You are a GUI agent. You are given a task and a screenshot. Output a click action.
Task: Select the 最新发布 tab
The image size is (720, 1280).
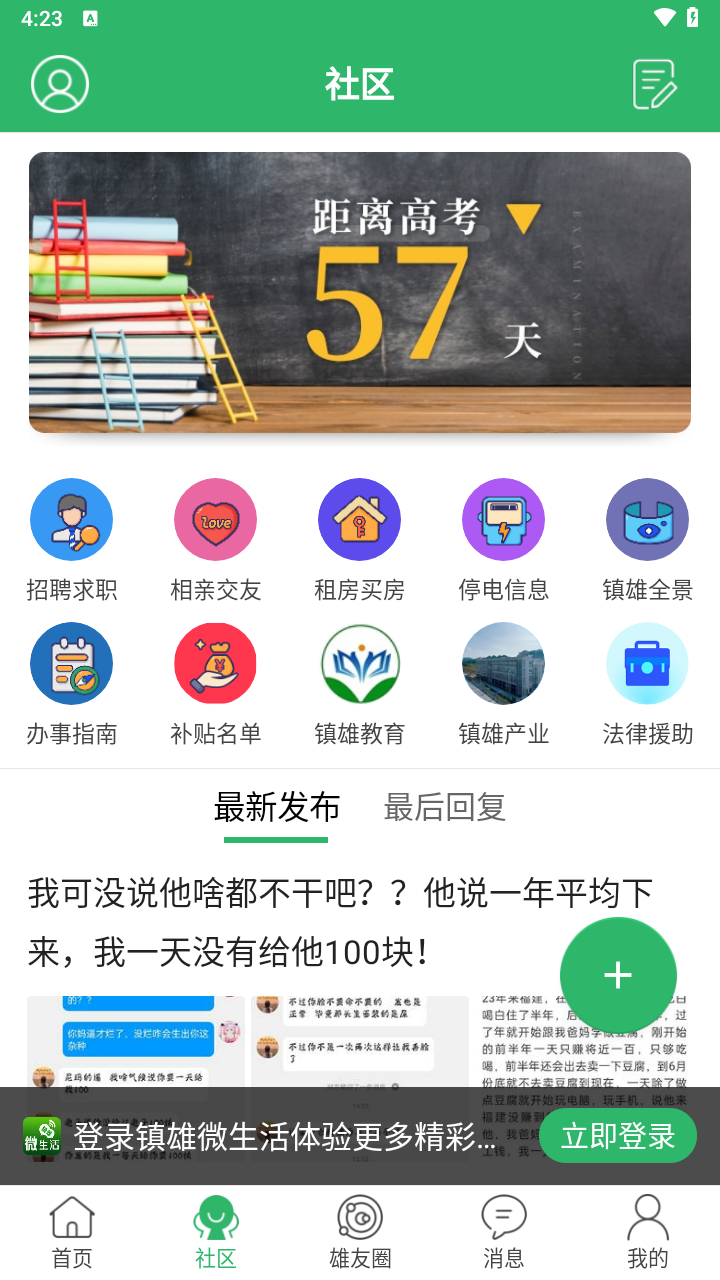pos(276,807)
